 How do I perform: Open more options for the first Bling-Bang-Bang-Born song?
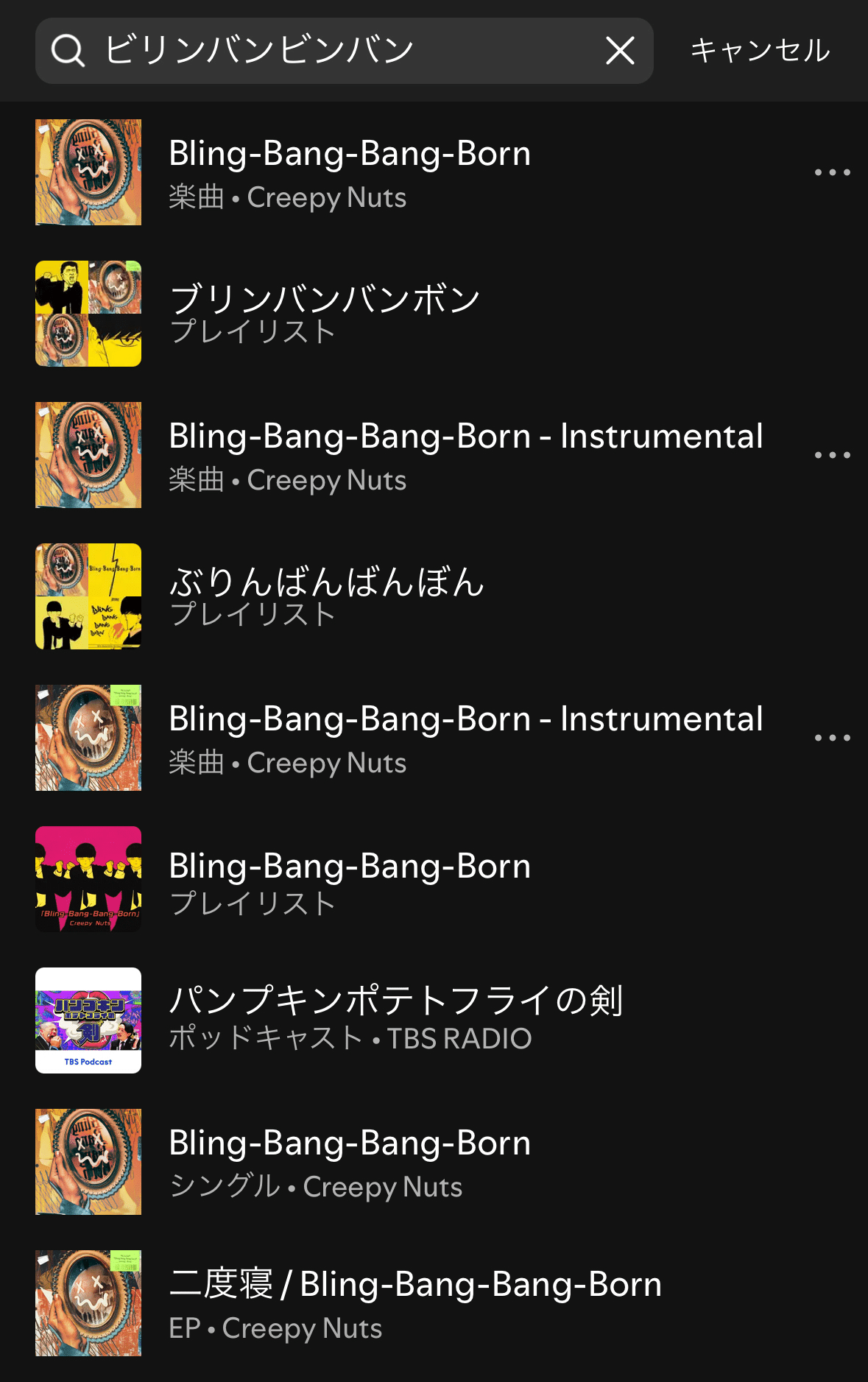click(832, 172)
